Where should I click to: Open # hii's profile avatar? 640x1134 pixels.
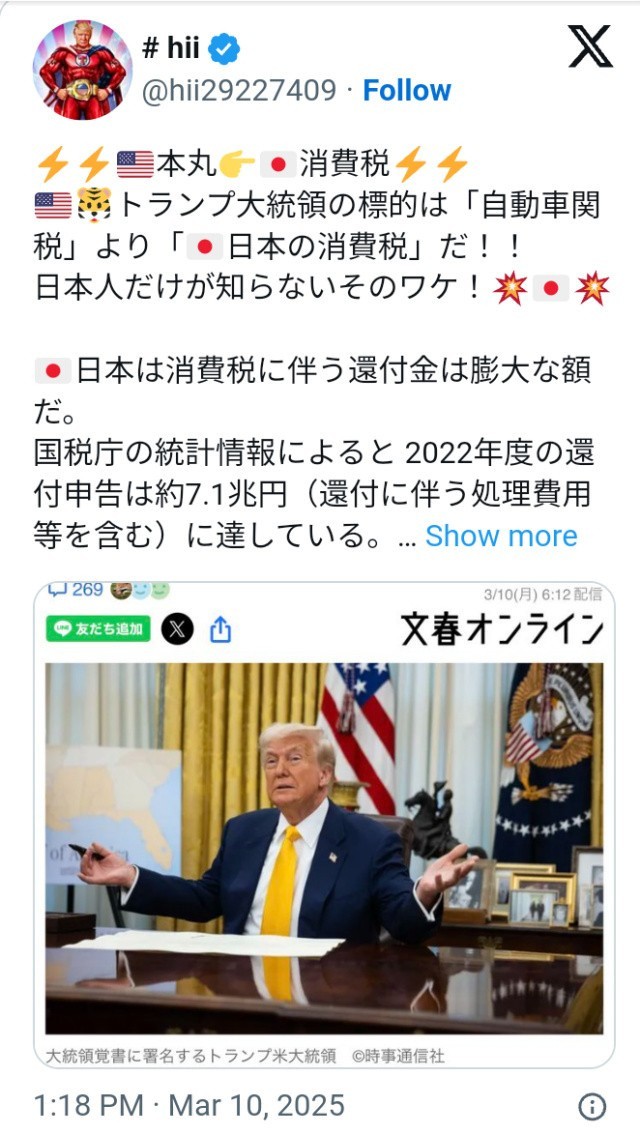point(82,70)
